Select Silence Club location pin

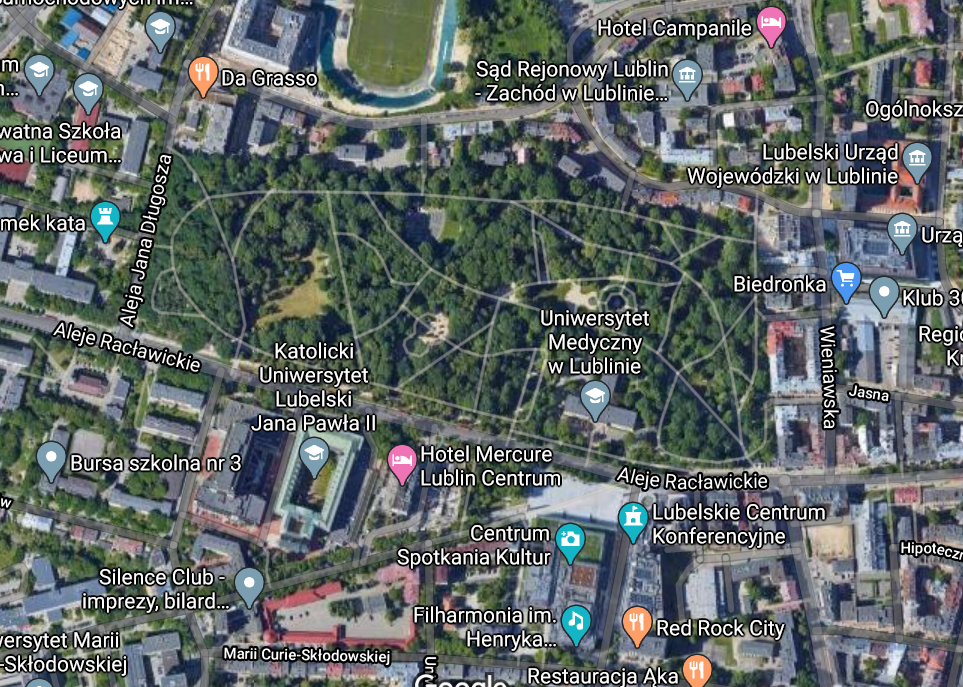pyautogui.click(x=249, y=583)
